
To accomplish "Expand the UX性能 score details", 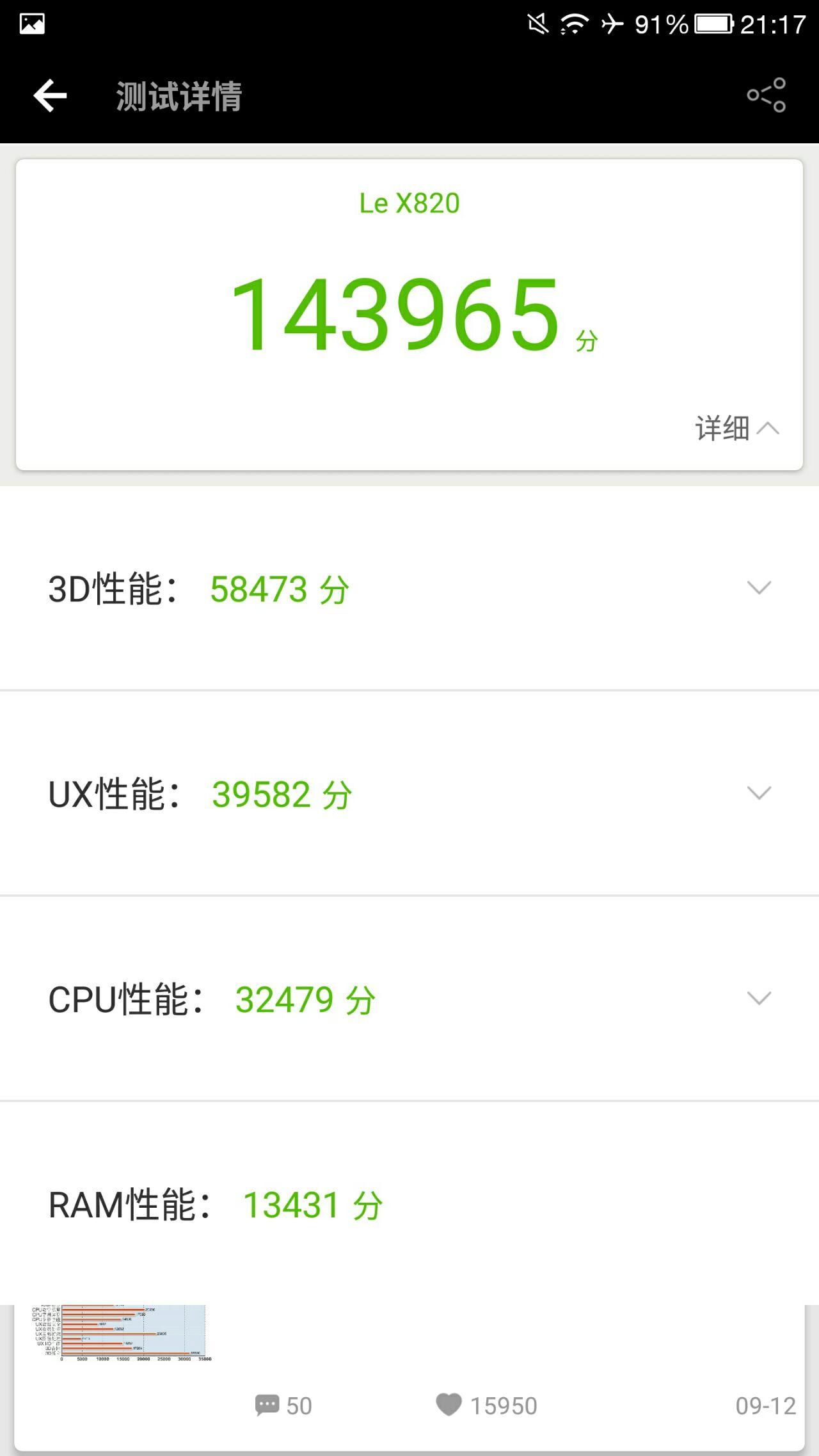I will click(x=759, y=793).
